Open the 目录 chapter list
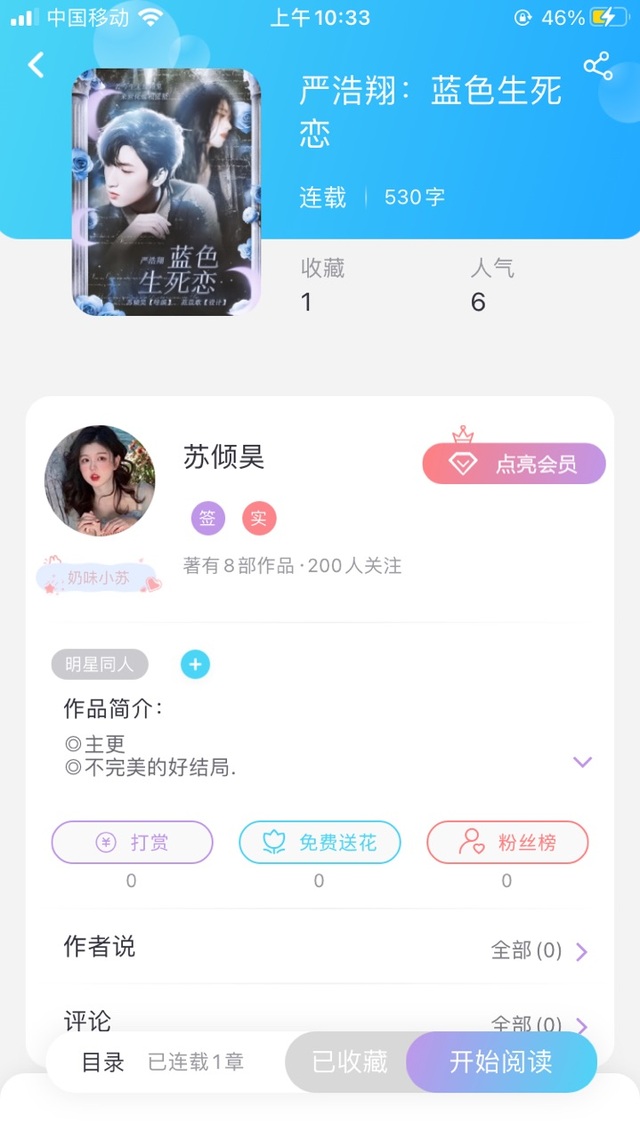The height and width of the screenshot is (1139, 640). (x=103, y=1062)
